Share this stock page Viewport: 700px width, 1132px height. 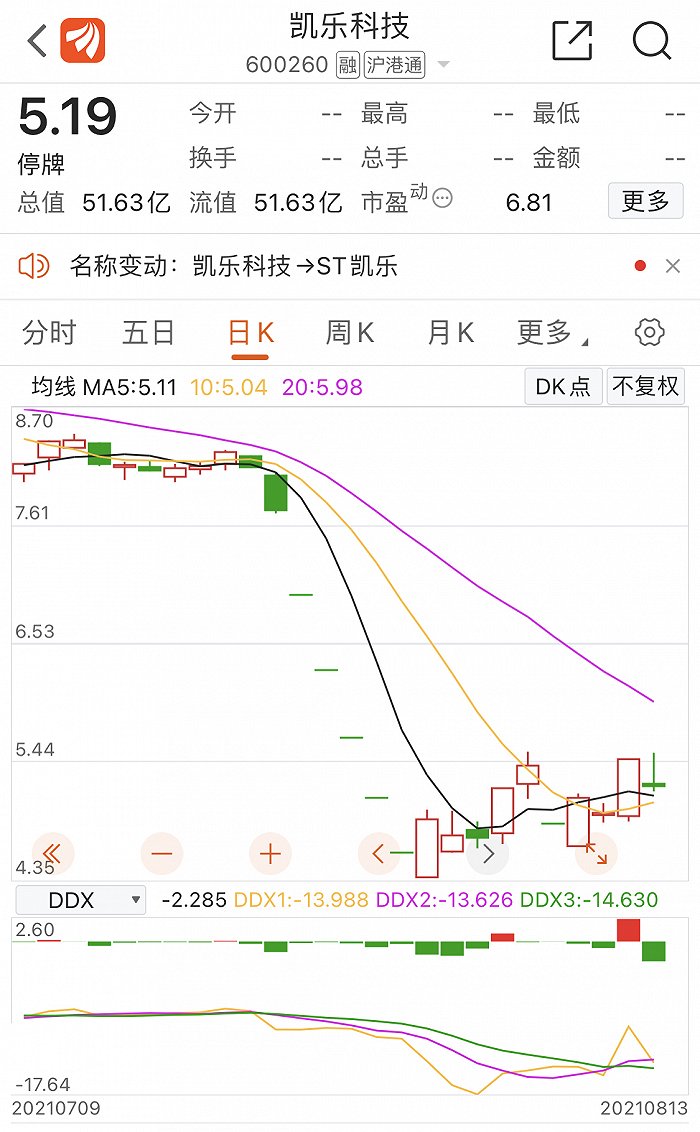[572, 40]
